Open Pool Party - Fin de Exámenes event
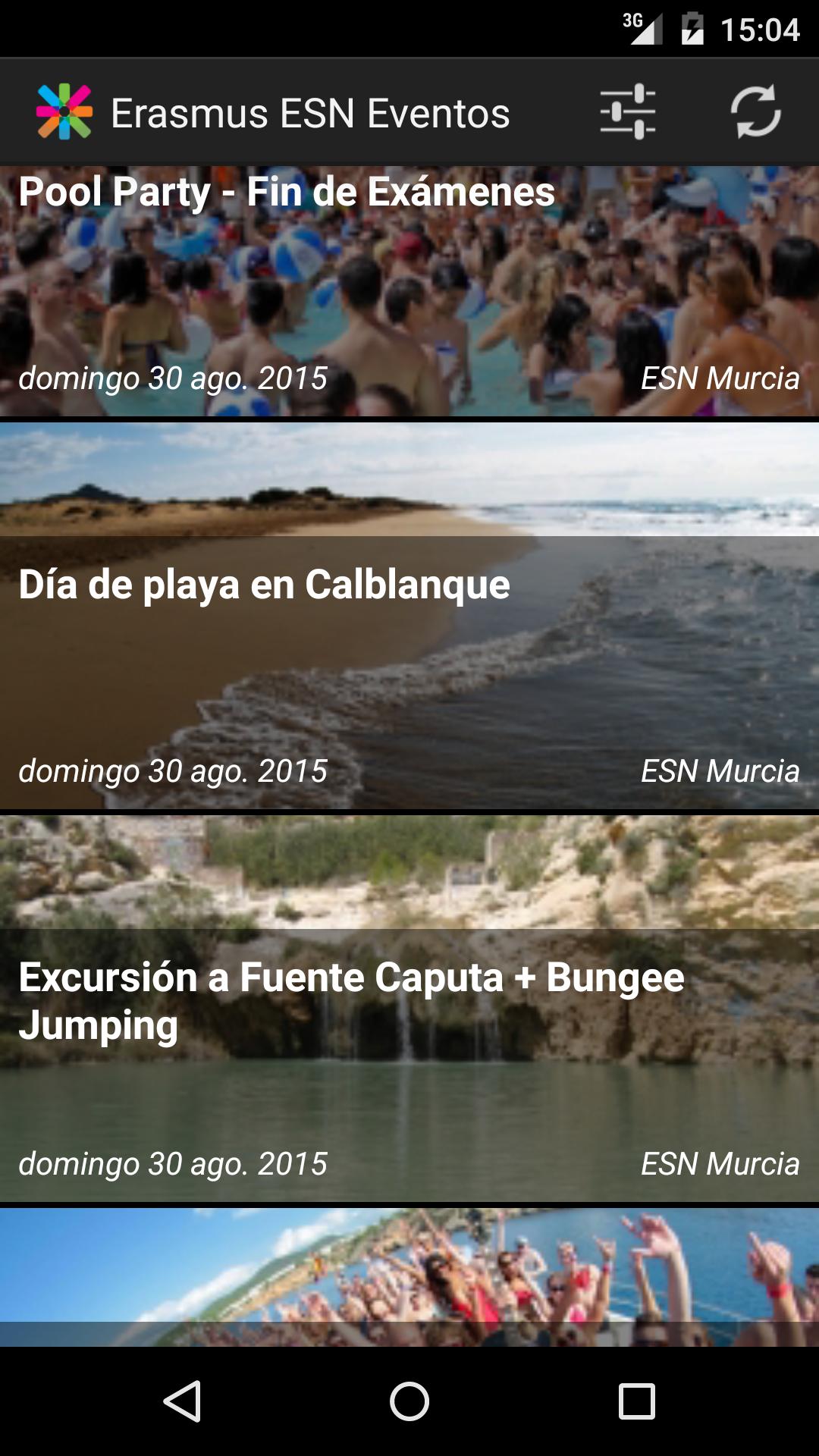Screen dimensions: 819x1456 409,292
